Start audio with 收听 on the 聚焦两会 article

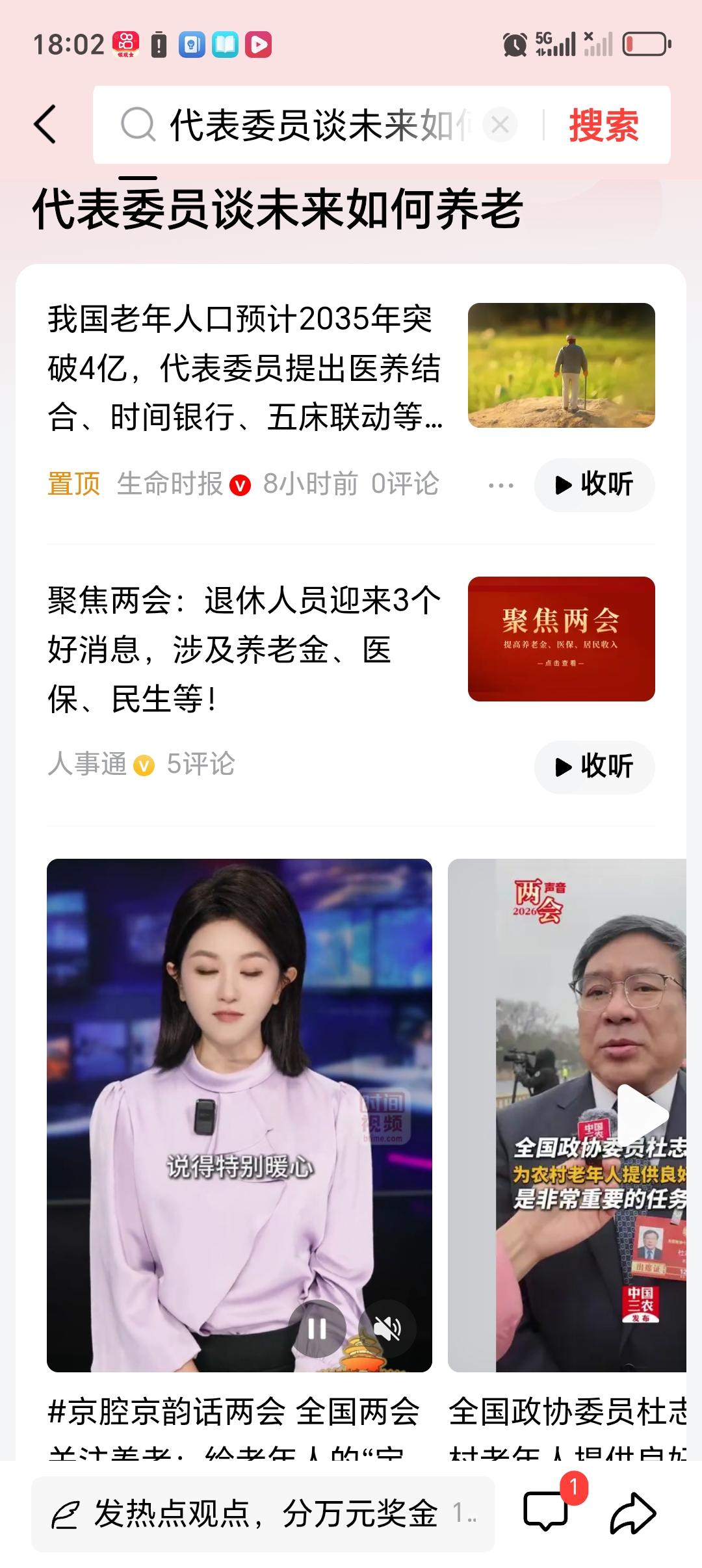tap(593, 767)
